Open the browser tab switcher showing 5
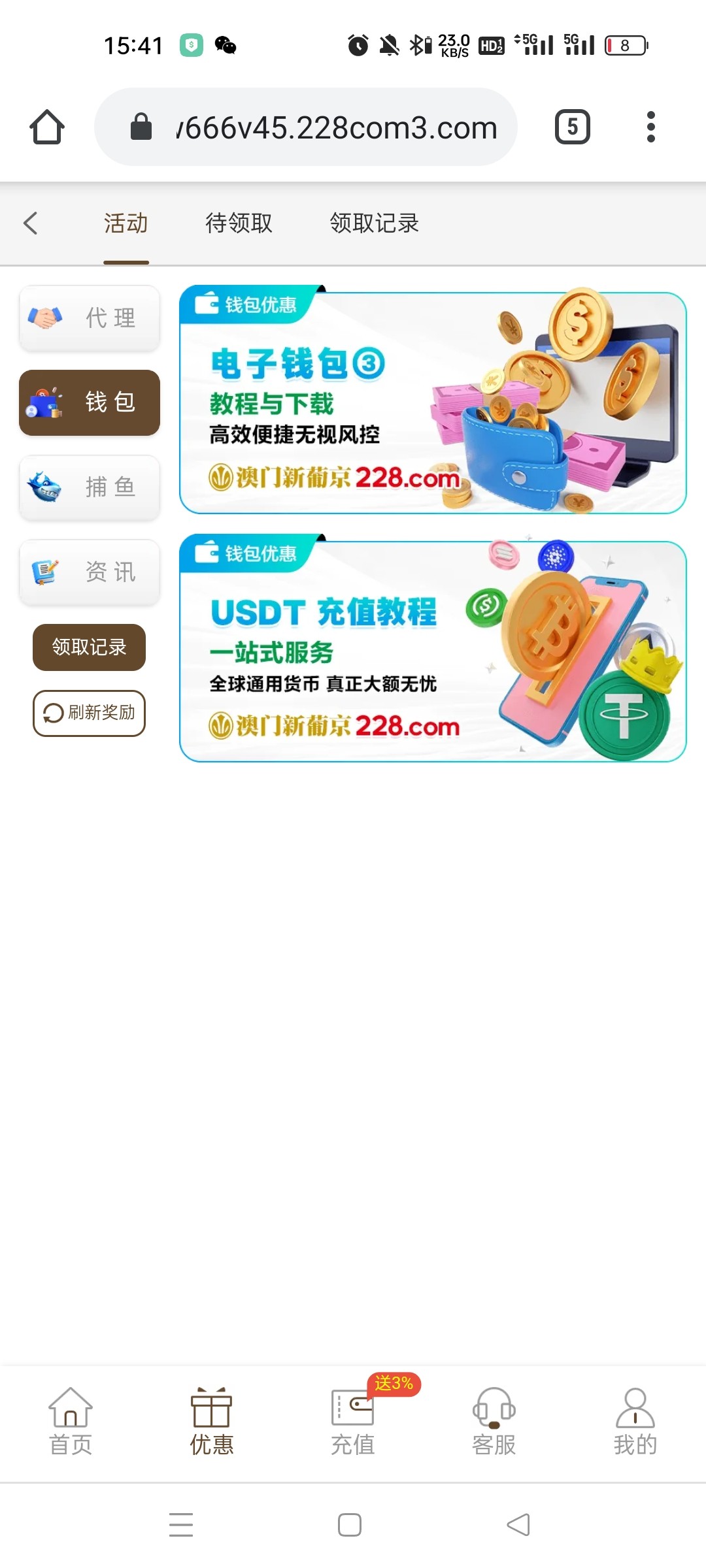706x1568 pixels. click(572, 127)
